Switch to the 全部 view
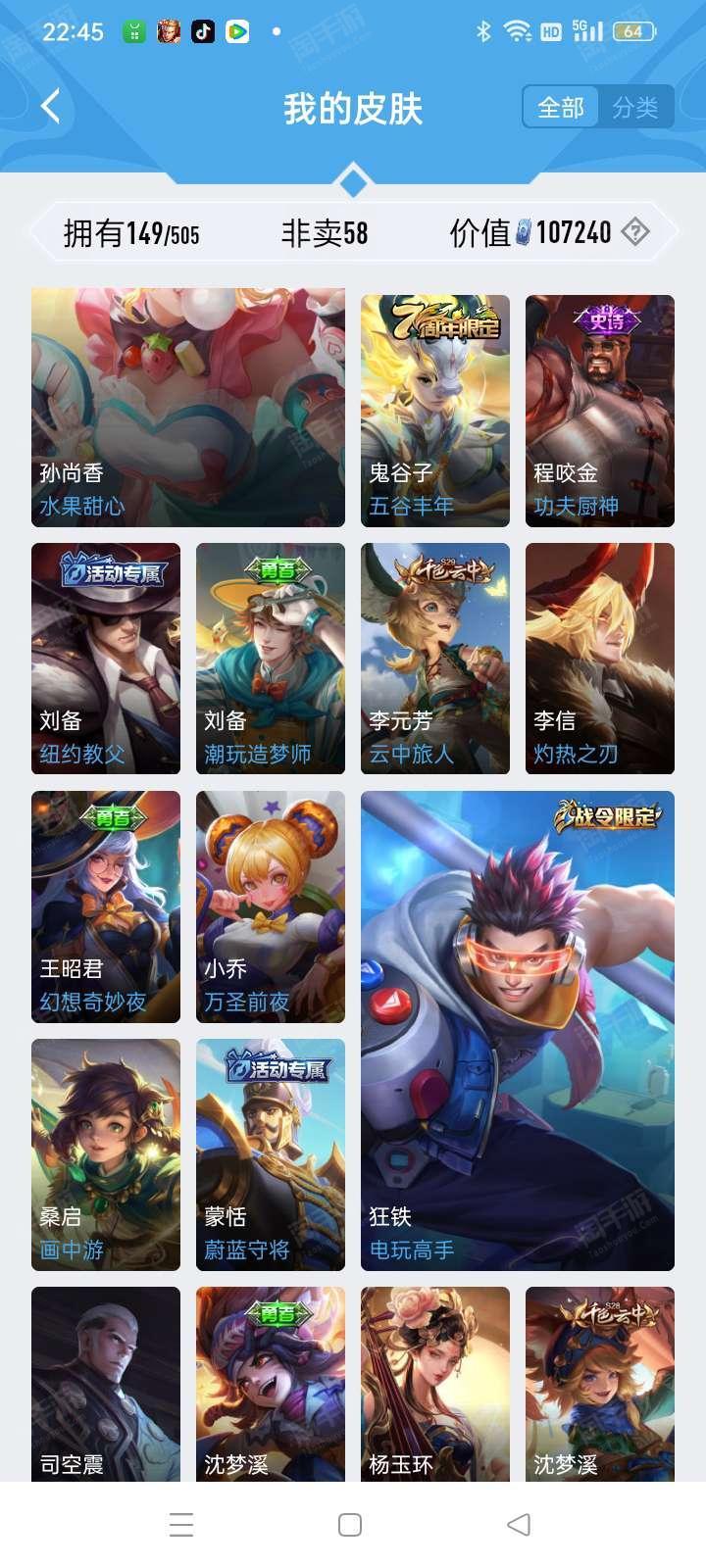Image resolution: width=706 pixels, height=1568 pixels. click(560, 108)
